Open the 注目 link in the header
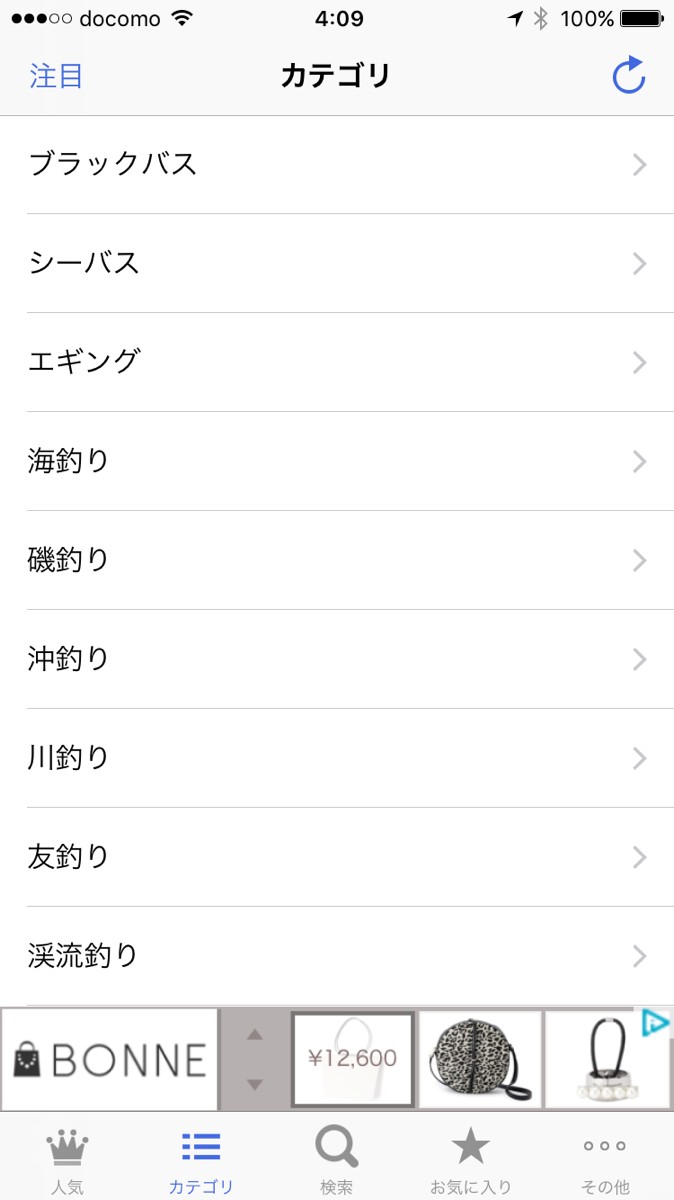Viewport: 674px width, 1200px height. click(56, 76)
